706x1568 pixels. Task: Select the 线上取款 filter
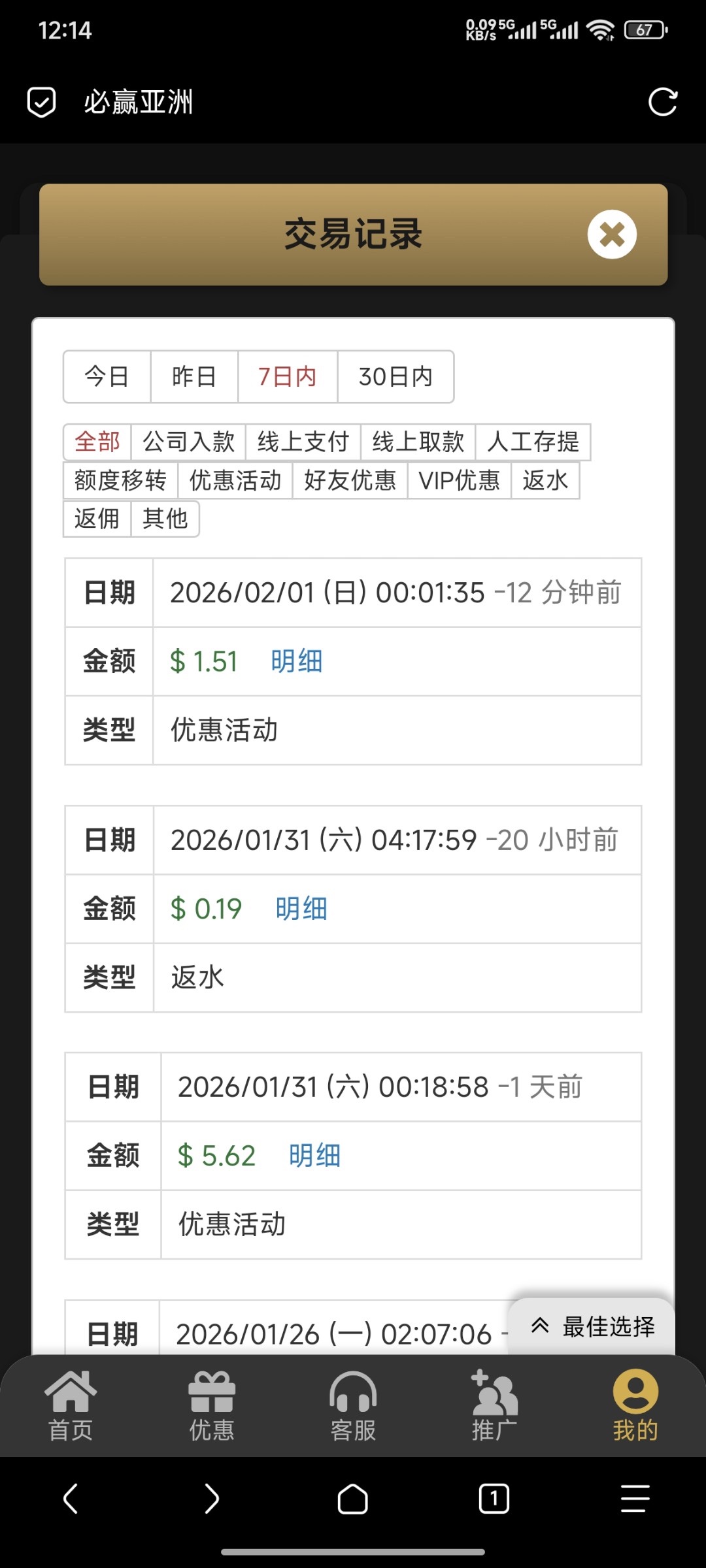(418, 442)
